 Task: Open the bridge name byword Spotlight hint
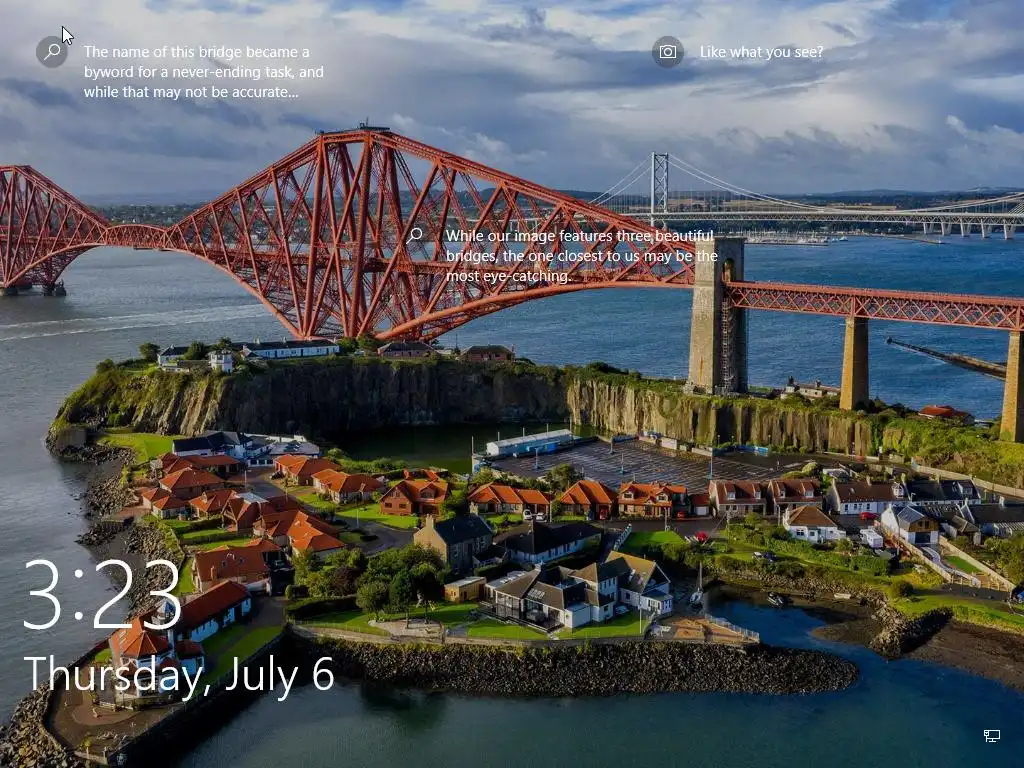click(x=52, y=52)
